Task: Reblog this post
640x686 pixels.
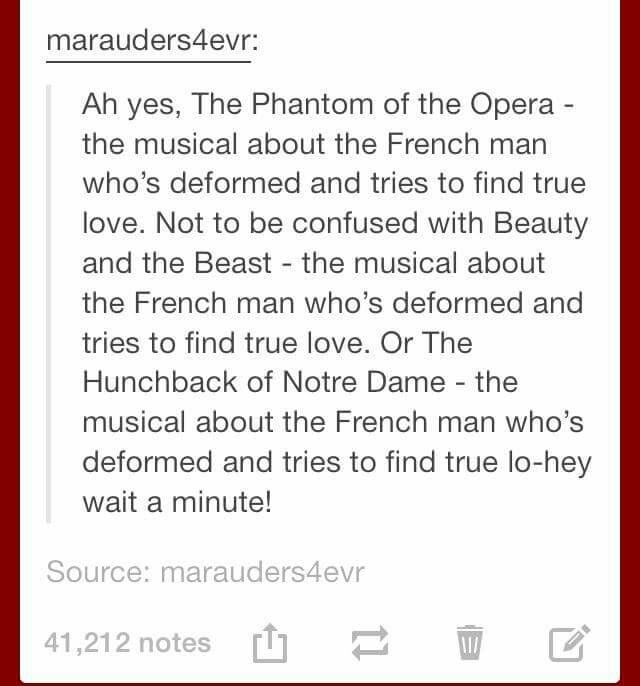Action: [371, 643]
